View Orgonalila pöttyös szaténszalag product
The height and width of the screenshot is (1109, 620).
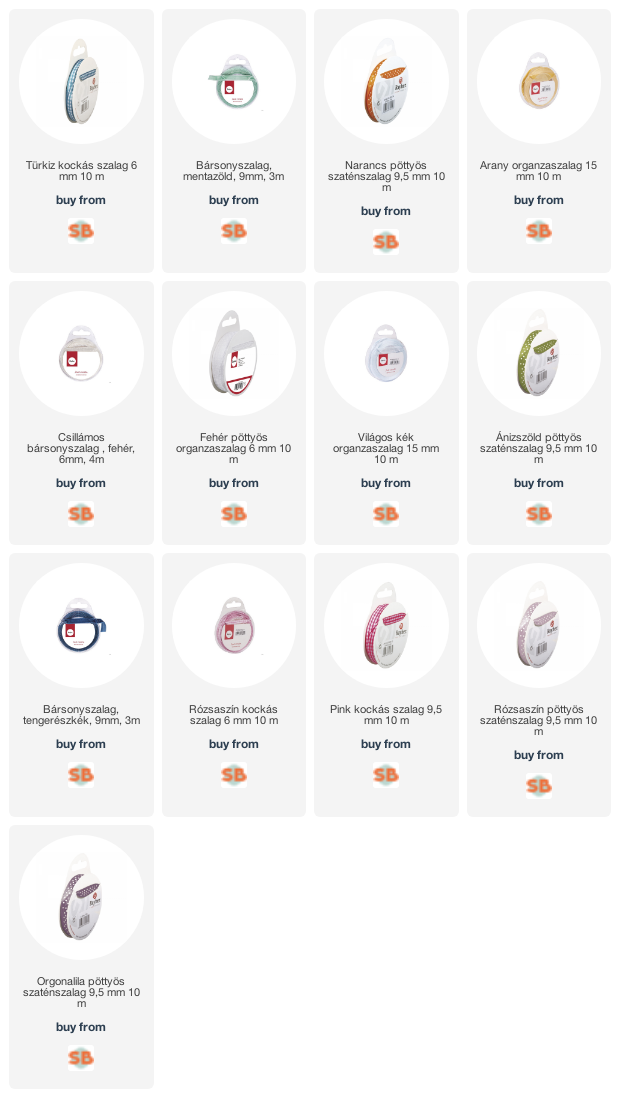[81, 957]
